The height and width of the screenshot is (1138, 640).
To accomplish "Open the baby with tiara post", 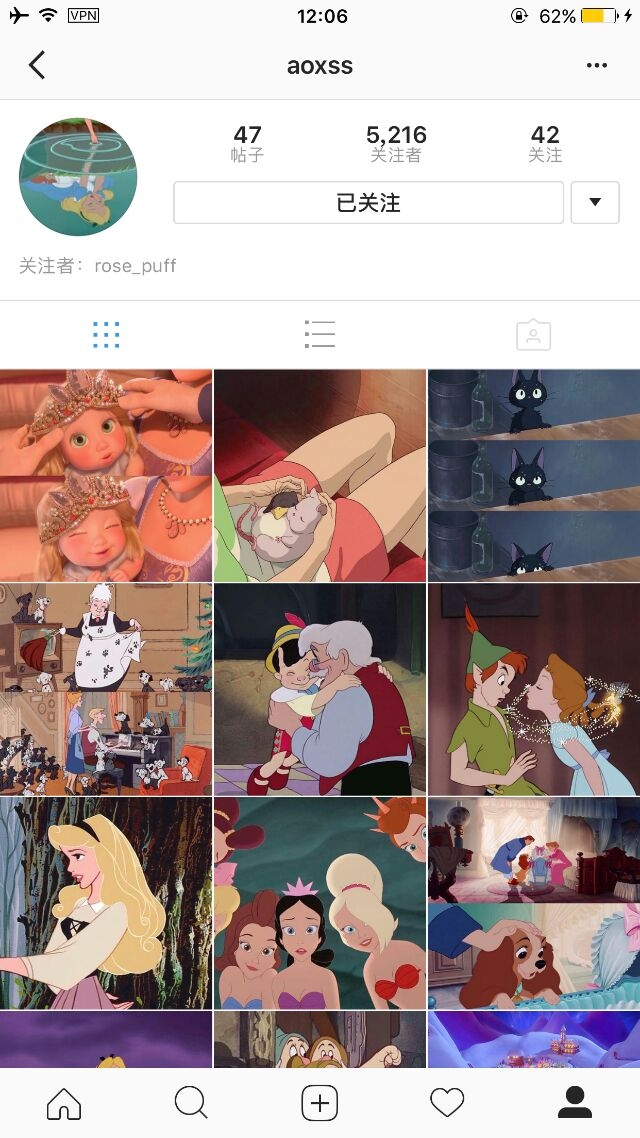I will (106, 475).
